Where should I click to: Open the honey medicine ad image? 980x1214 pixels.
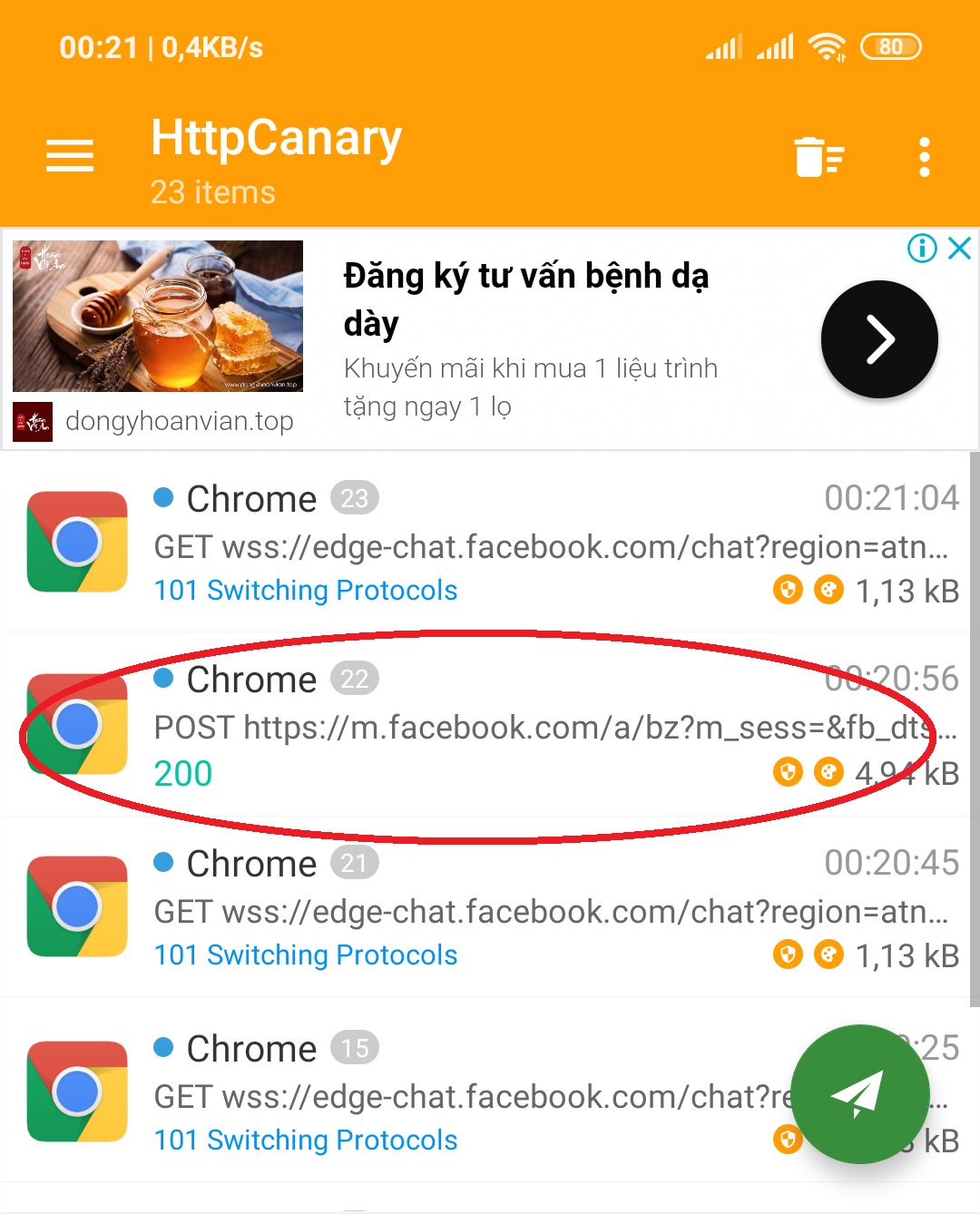click(x=158, y=316)
